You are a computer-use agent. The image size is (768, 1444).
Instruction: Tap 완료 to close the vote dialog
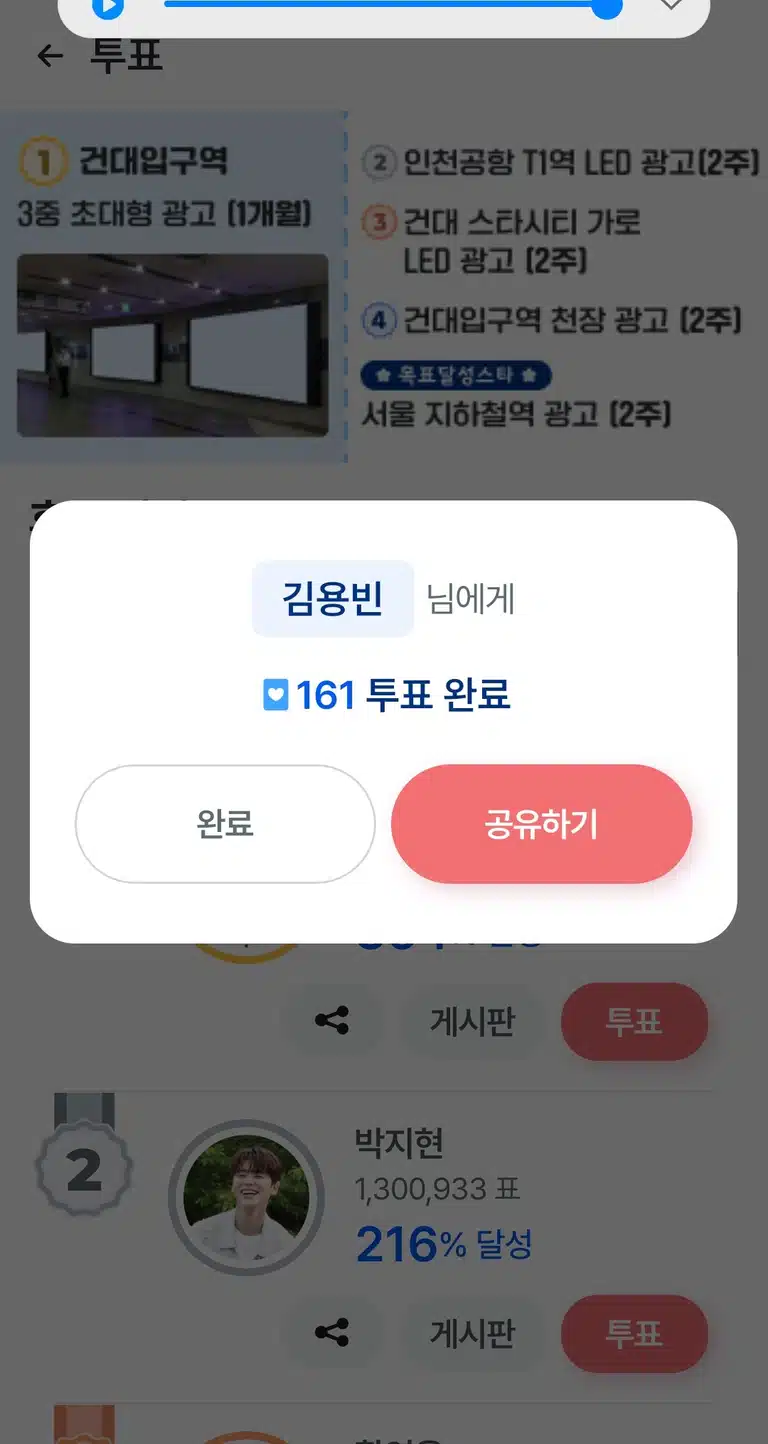pos(225,824)
